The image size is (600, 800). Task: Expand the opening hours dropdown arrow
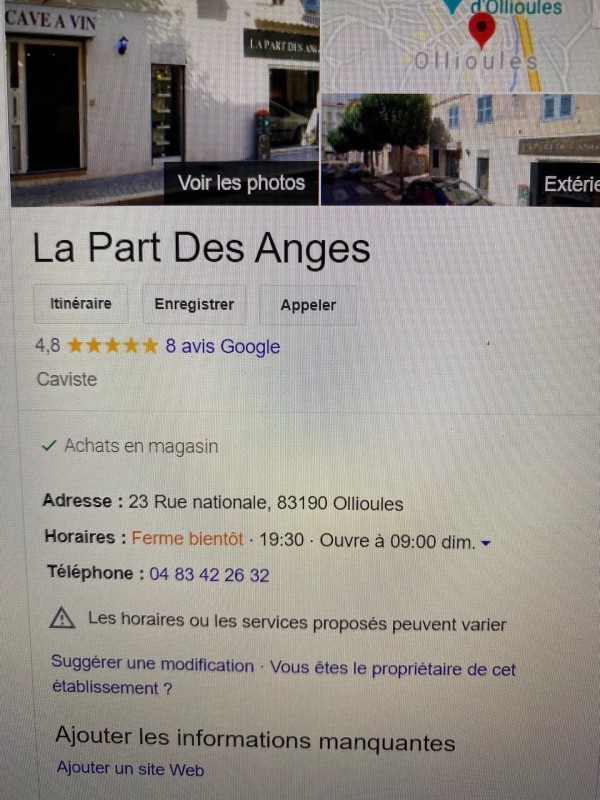click(x=486, y=543)
